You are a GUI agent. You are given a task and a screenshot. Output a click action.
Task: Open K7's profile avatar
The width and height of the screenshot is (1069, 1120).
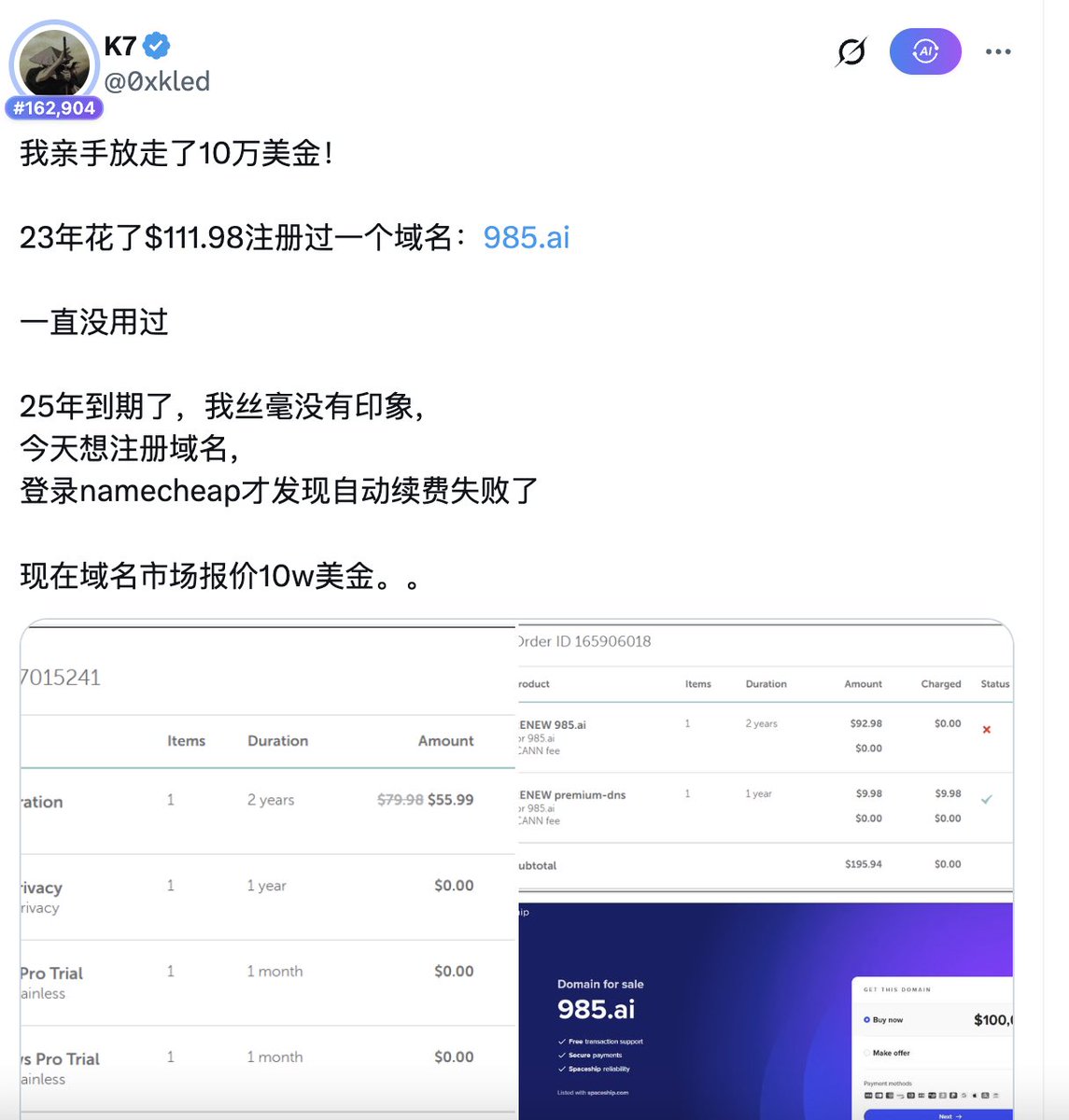(54, 63)
